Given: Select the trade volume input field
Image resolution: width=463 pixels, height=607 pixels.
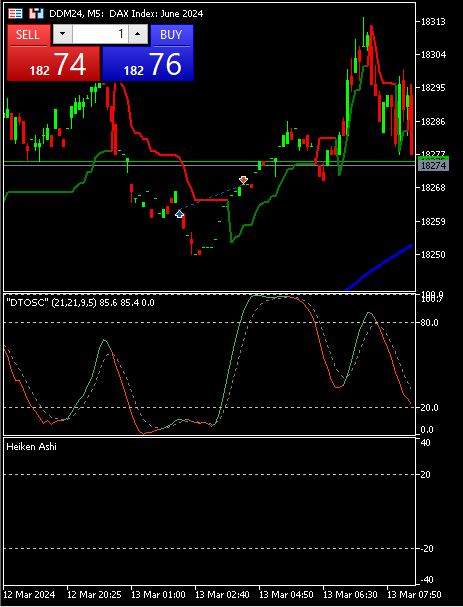Looking at the screenshot, I should (100, 35).
